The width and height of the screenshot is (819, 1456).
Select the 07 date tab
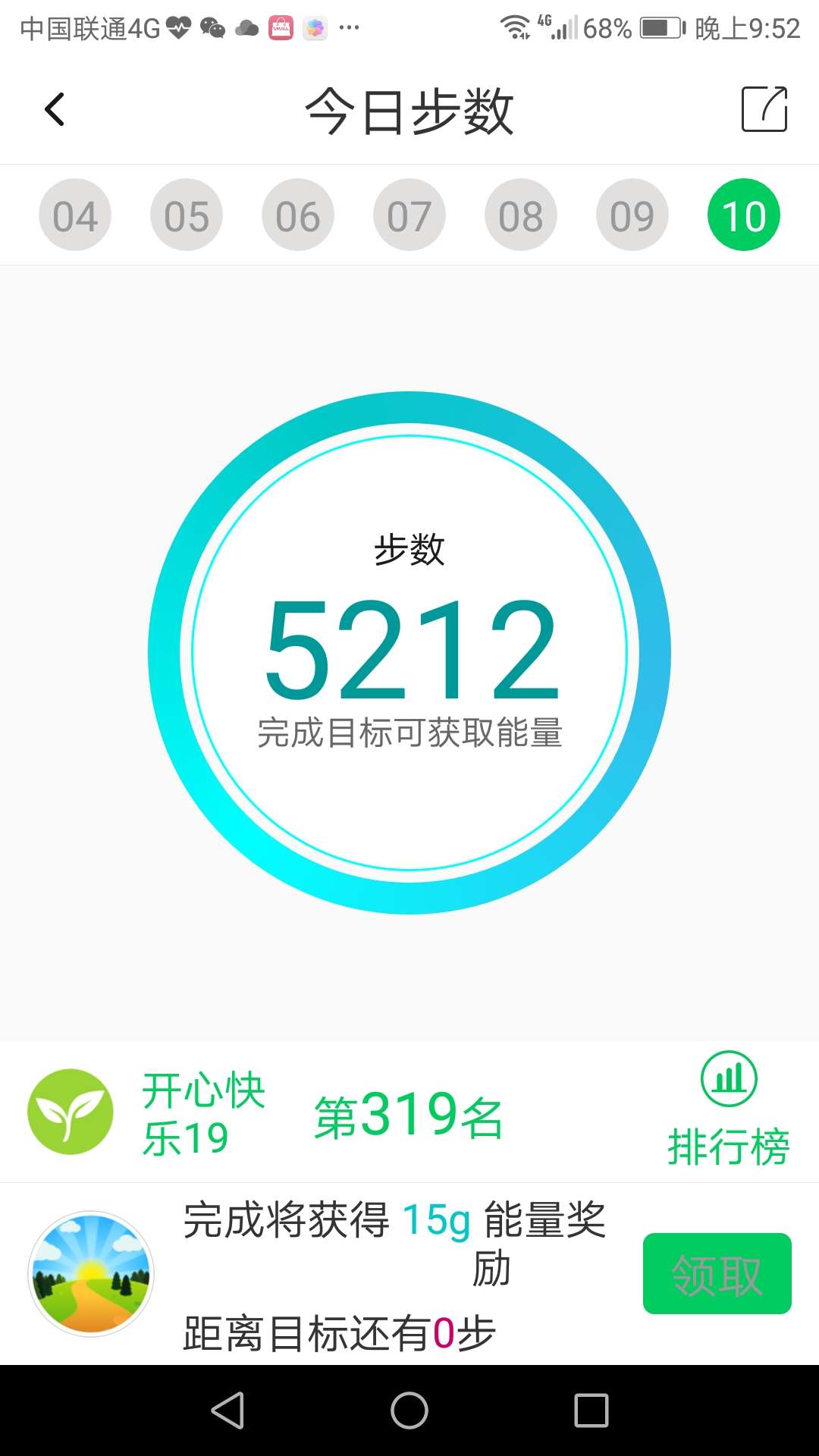(409, 214)
